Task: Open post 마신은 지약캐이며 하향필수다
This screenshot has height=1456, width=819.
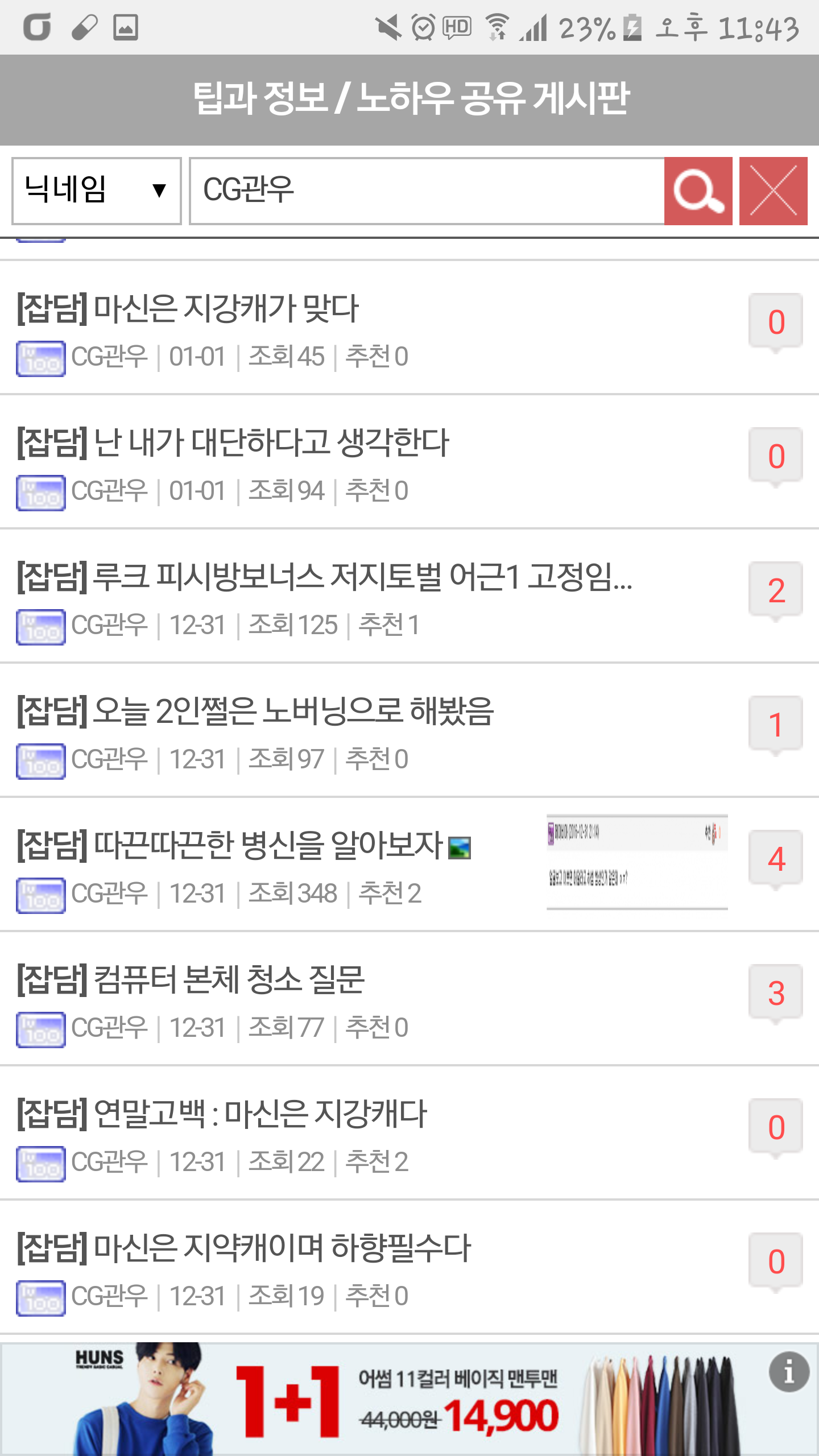Action: 245,1248
